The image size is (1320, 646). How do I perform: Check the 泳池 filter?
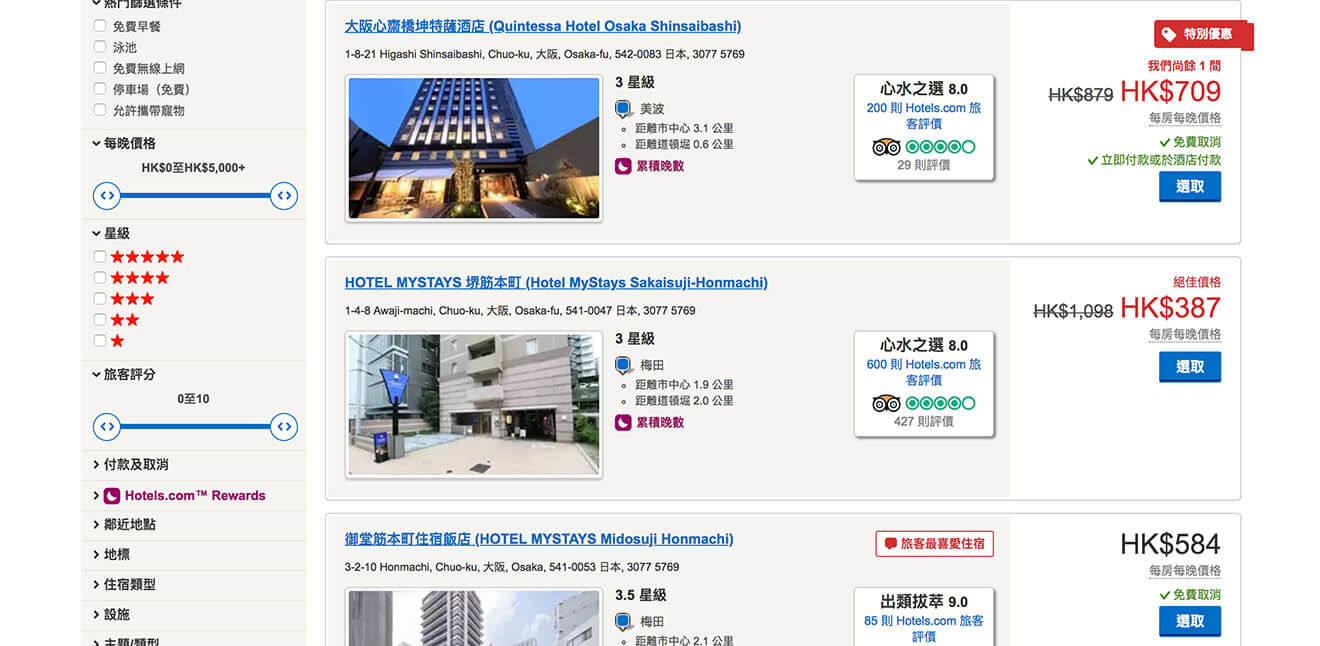coord(100,47)
